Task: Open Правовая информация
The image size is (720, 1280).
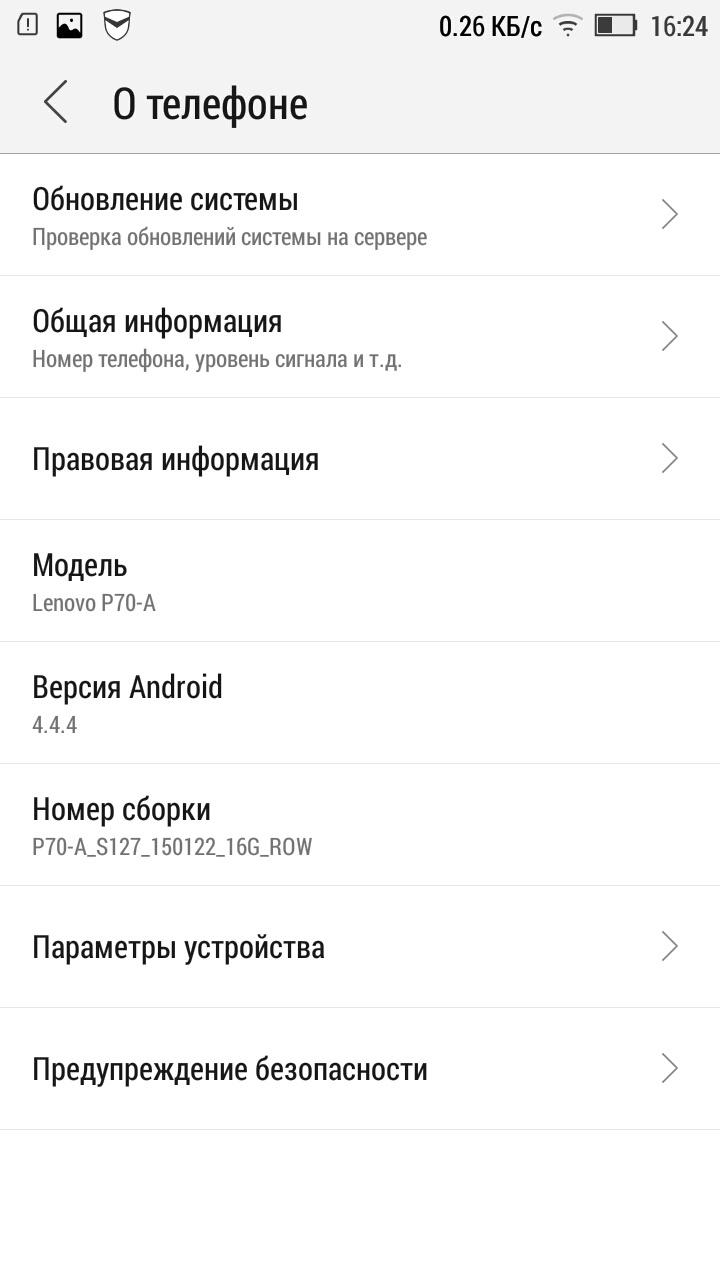Action: (x=300, y=459)
